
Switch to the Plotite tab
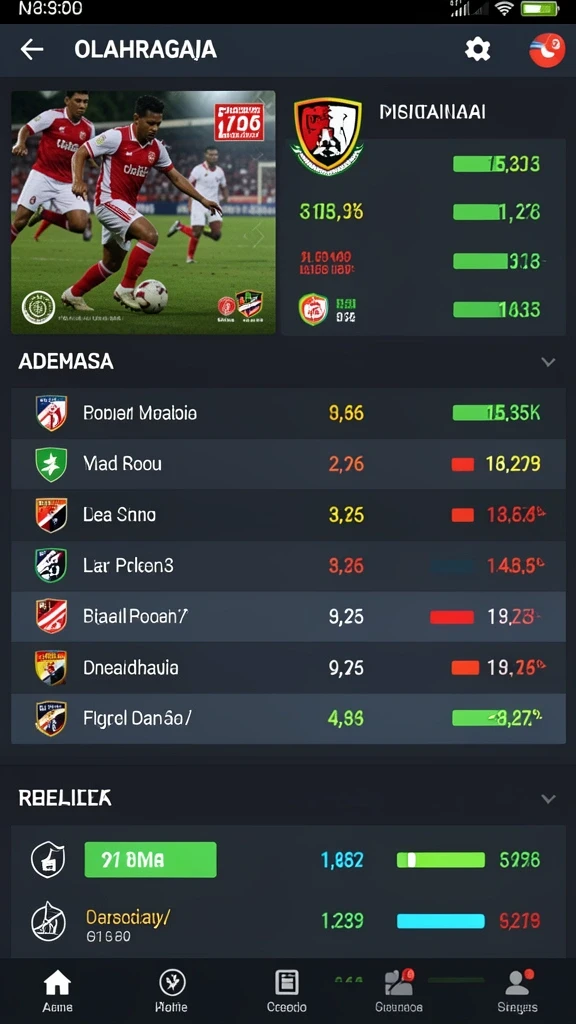(172, 991)
